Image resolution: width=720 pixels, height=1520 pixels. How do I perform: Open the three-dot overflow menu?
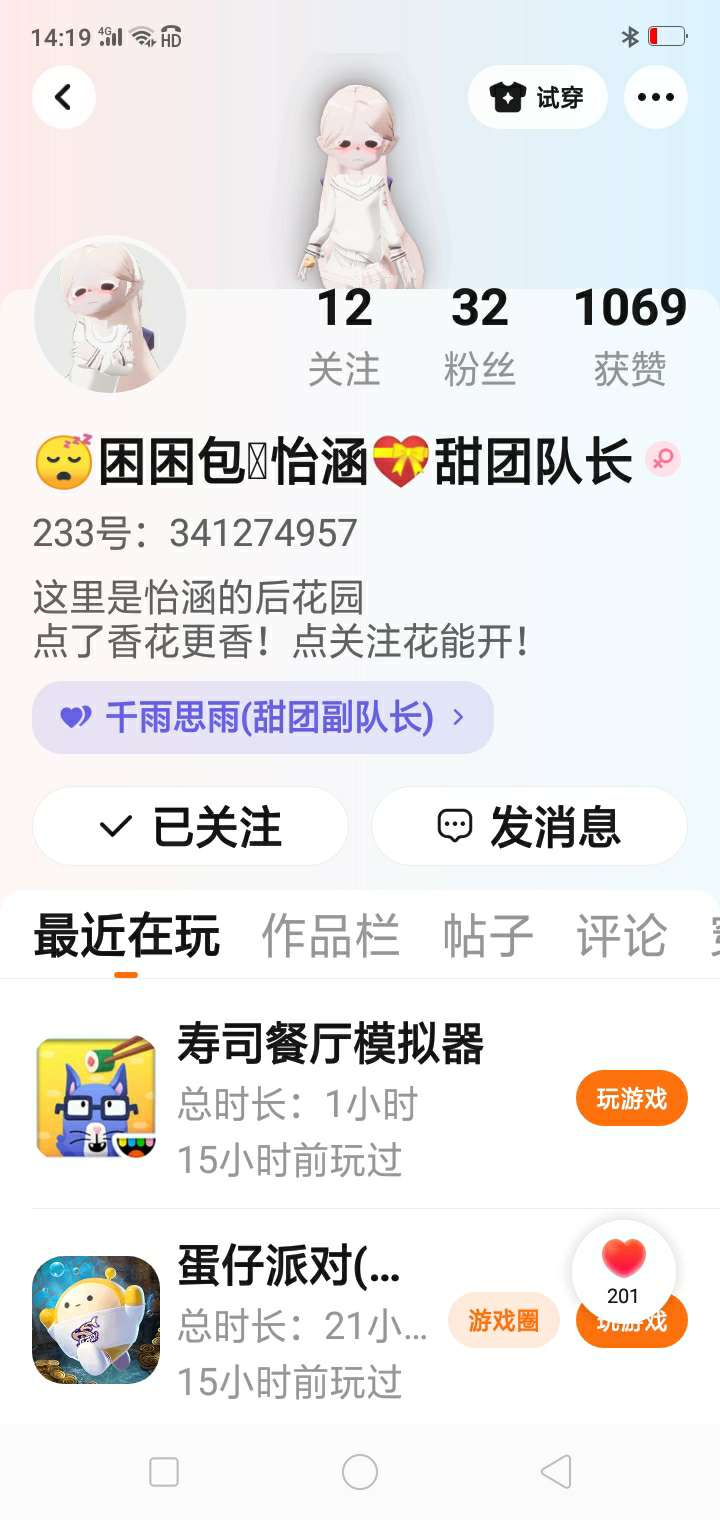click(x=656, y=97)
